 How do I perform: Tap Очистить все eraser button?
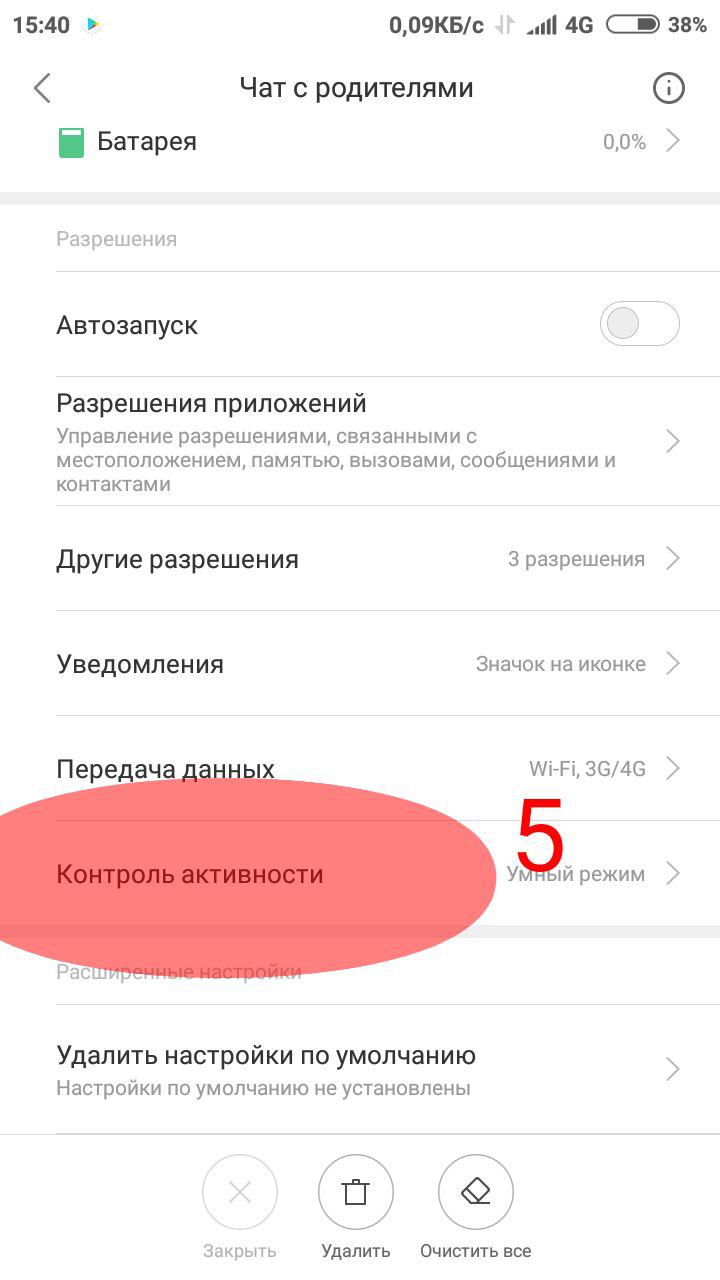click(475, 1192)
